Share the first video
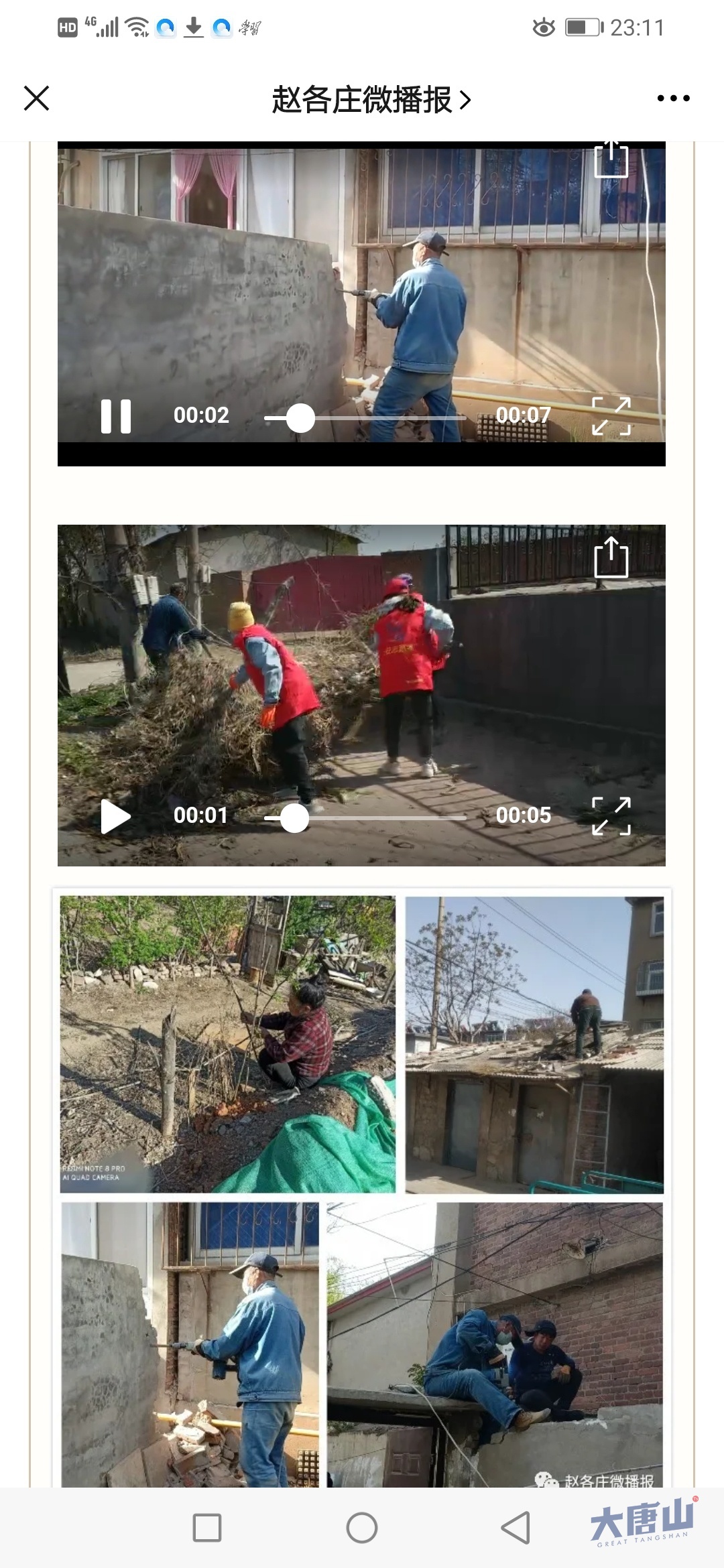The height and width of the screenshot is (1568, 724). pos(611,159)
